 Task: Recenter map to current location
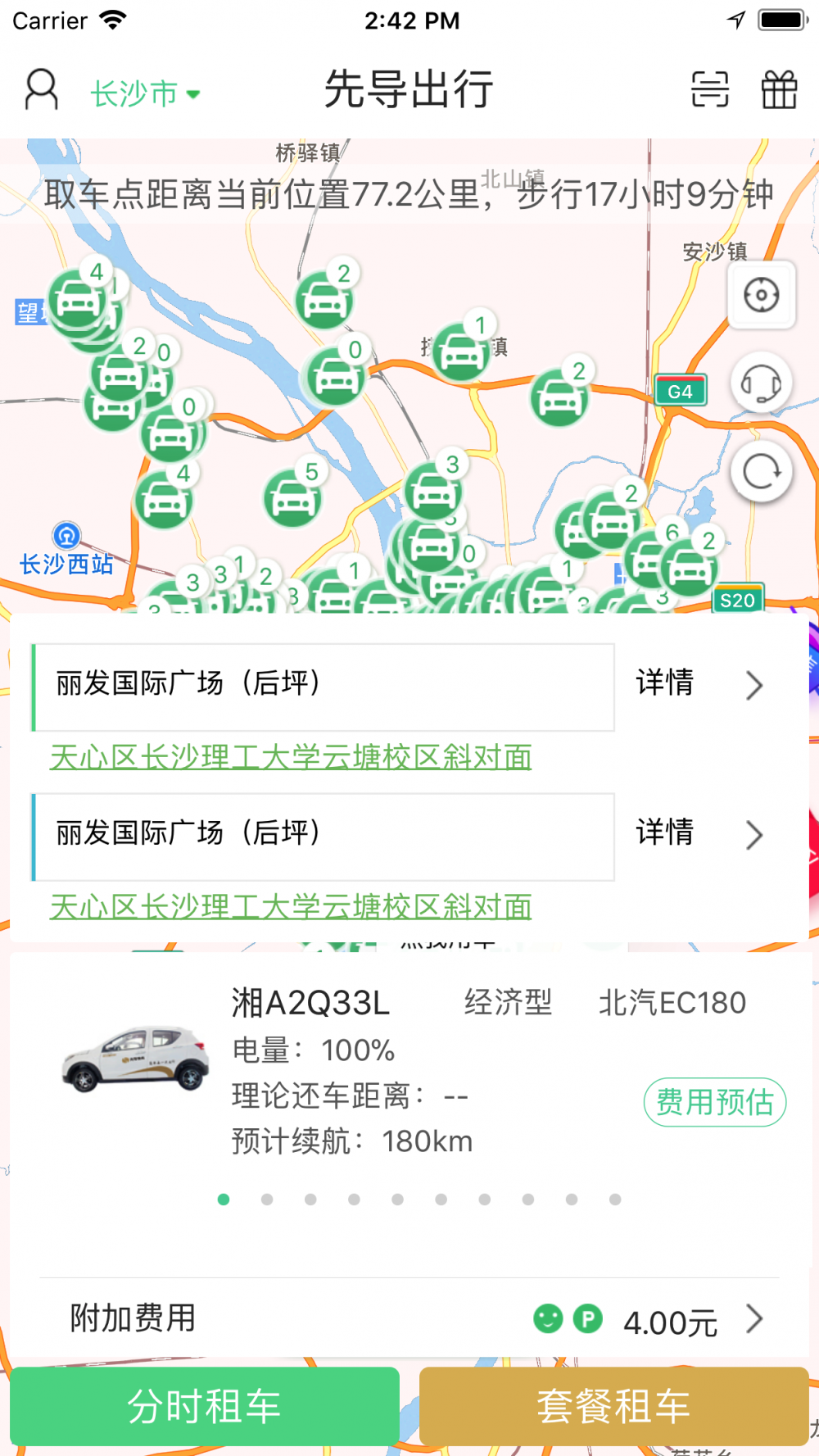(761, 295)
